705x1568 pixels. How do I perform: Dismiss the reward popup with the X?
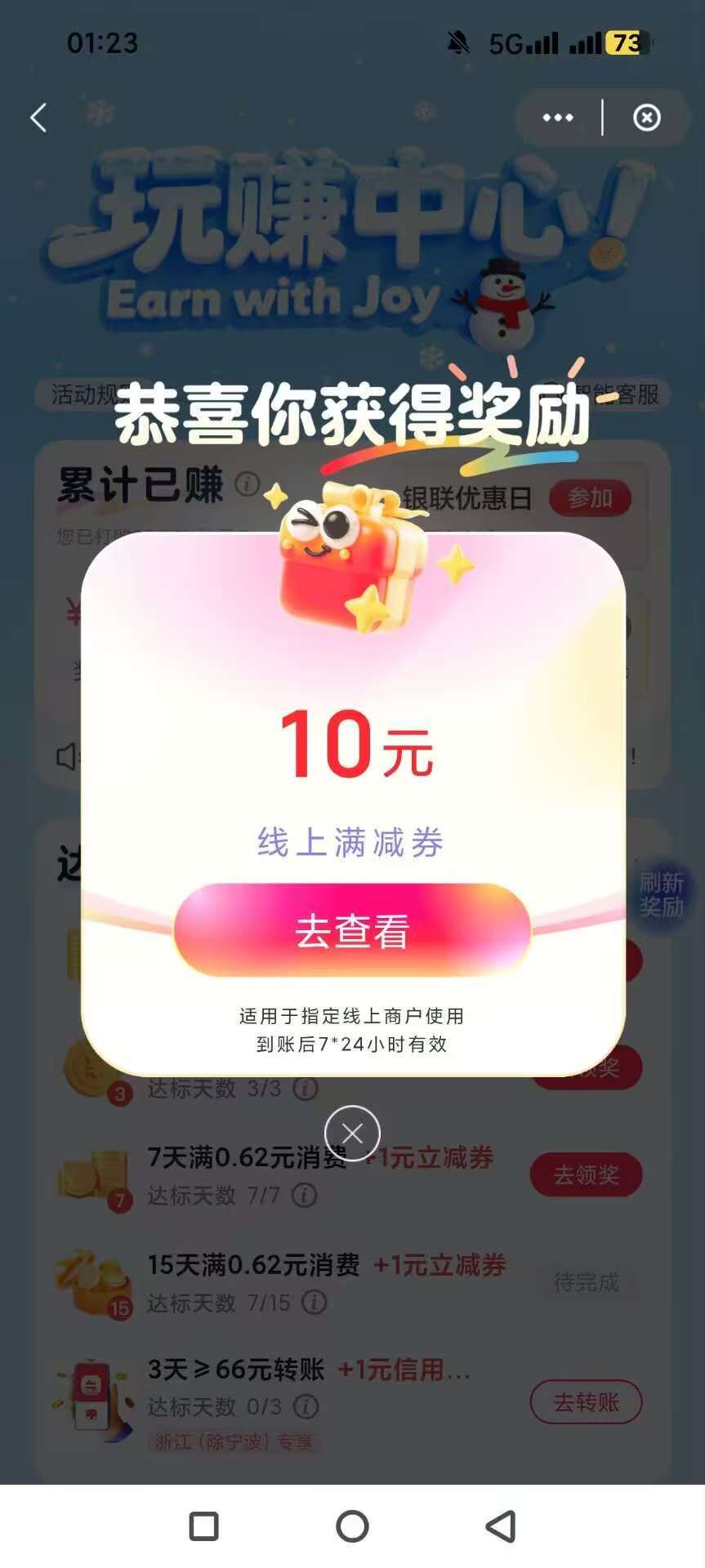point(352,1134)
